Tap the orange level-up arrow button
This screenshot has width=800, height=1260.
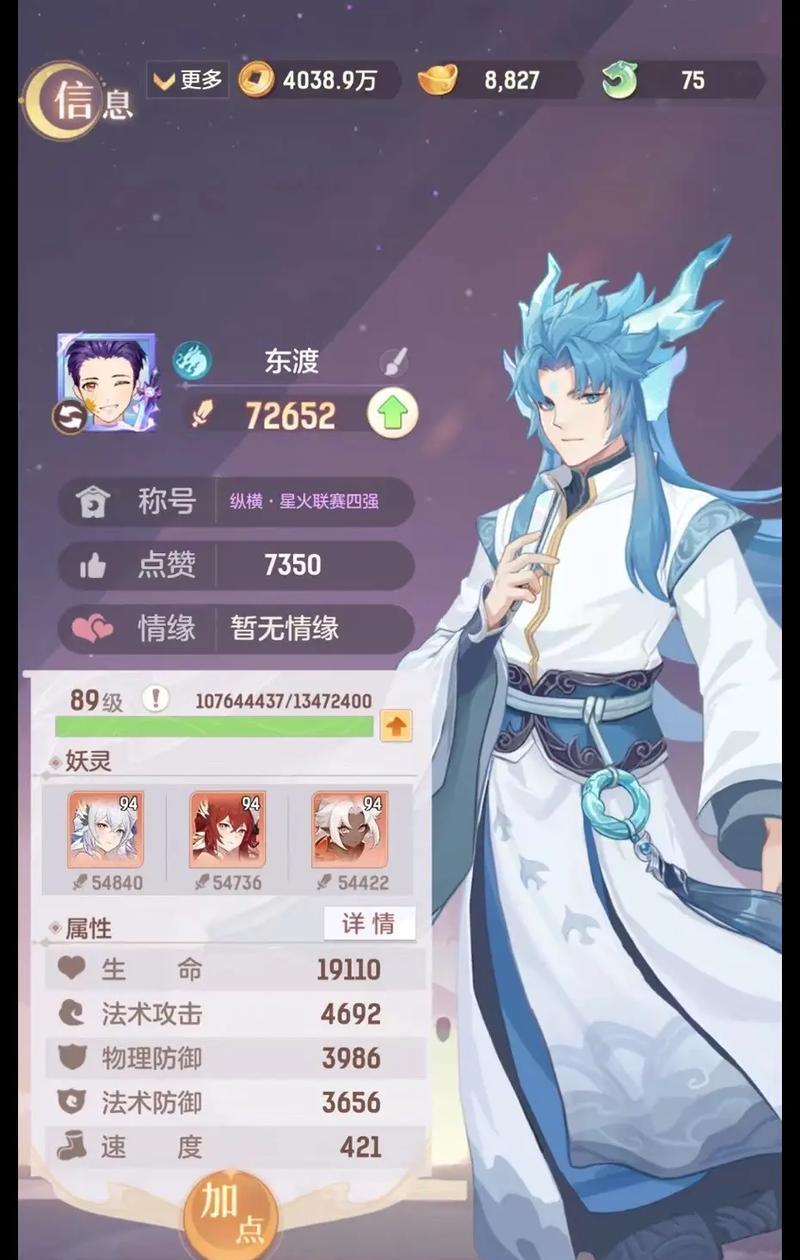point(396,725)
